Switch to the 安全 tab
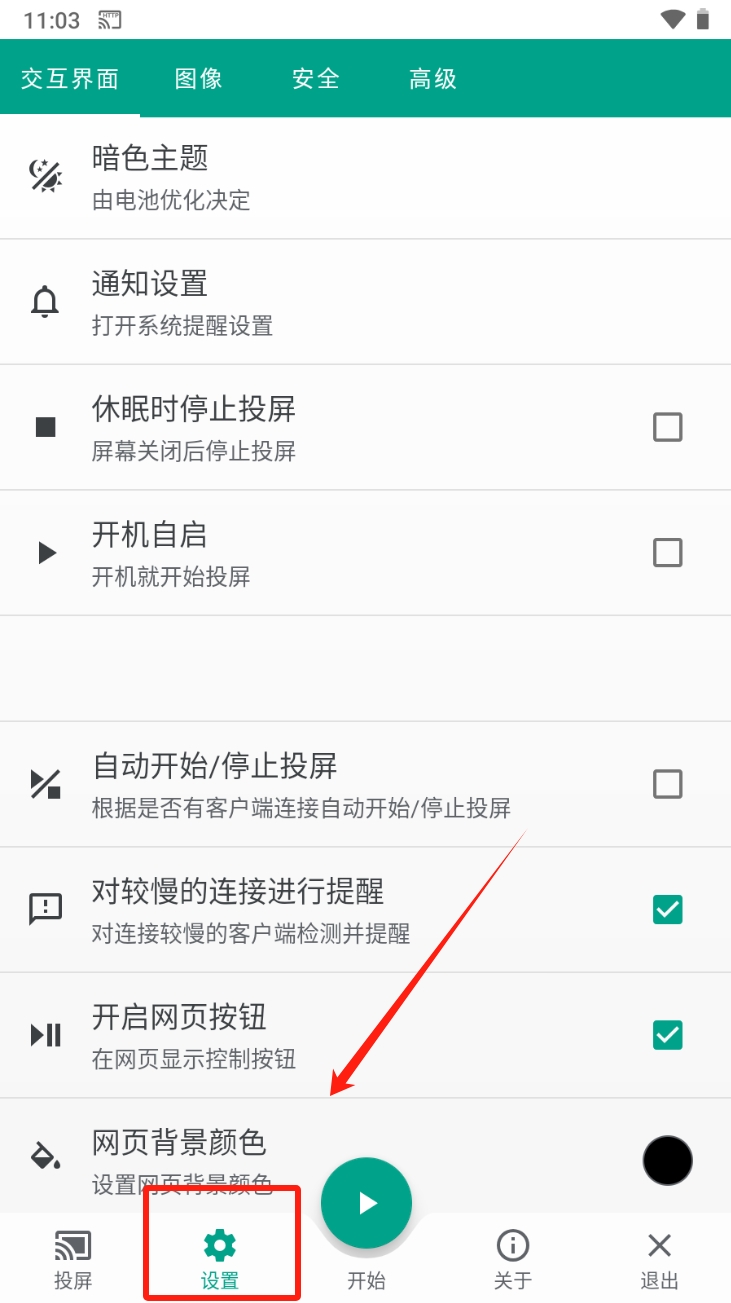The image size is (731, 1303). coord(316,79)
